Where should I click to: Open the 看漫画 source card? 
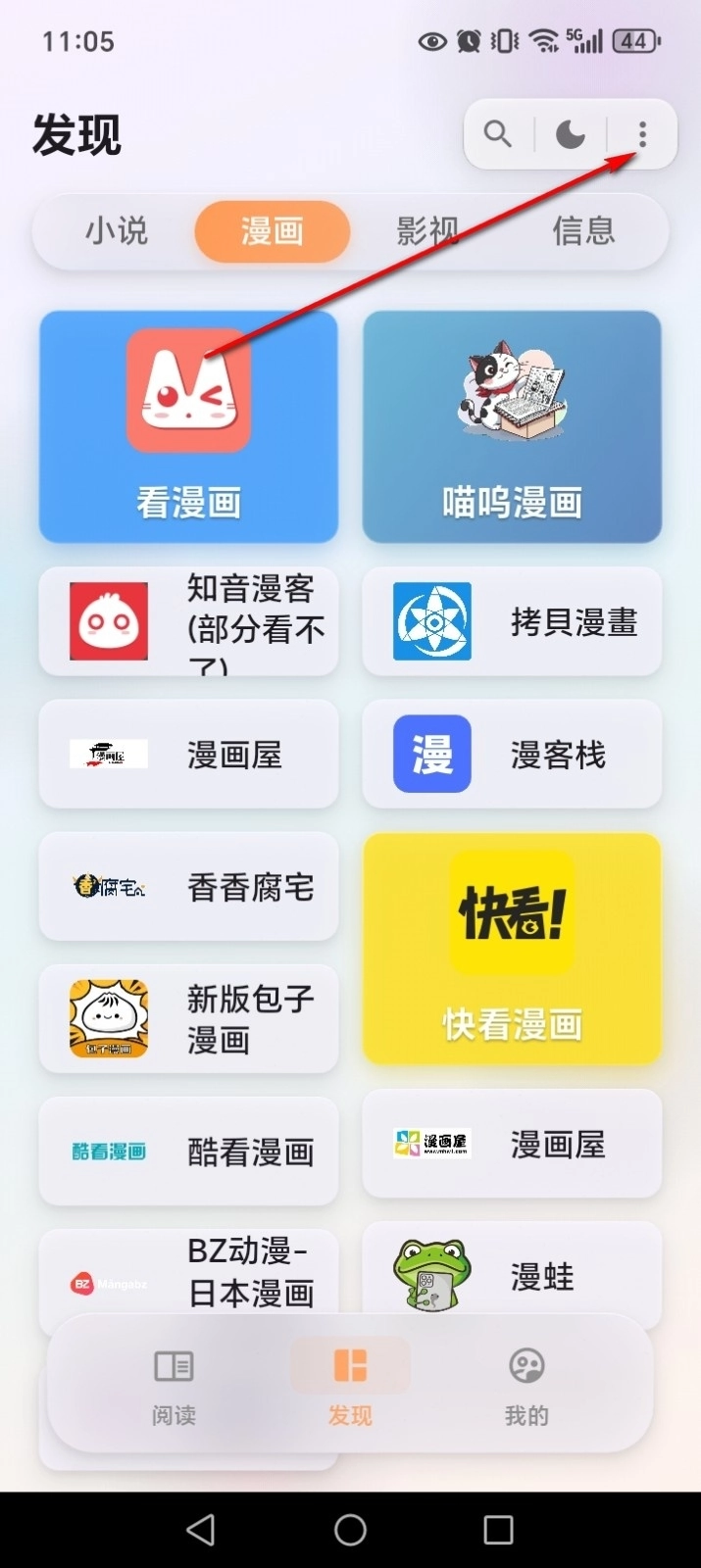(x=188, y=426)
